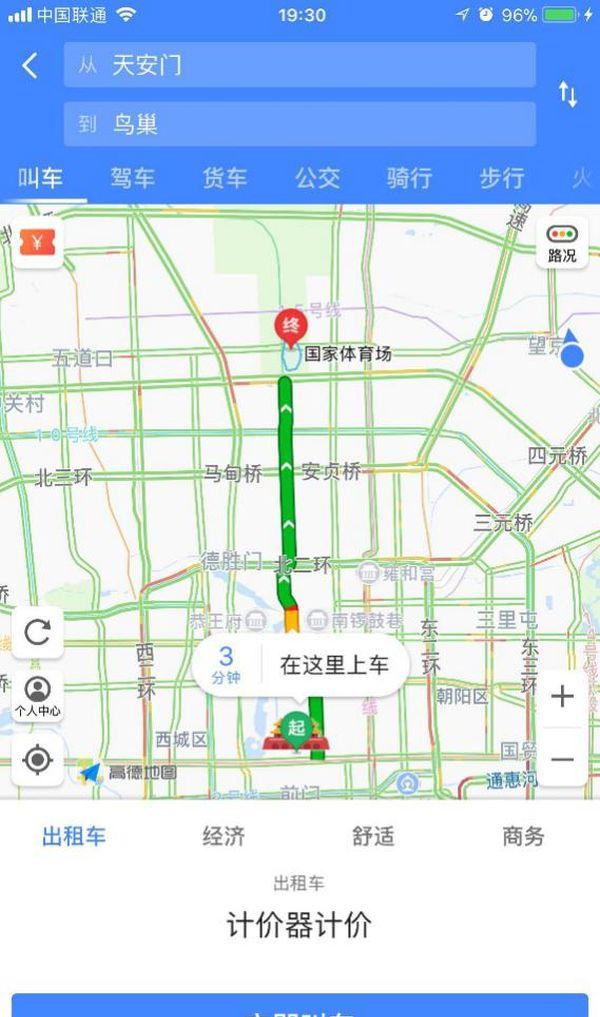
Task: Switch to the 步行 tab
Action: pyautogui.click(x=501, y=178)
